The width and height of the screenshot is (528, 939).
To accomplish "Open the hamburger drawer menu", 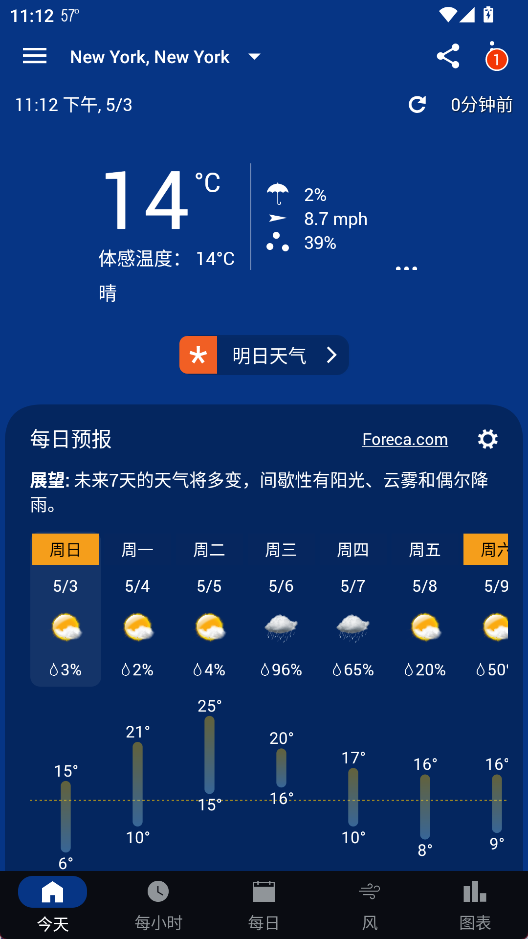I will point(35,56).
